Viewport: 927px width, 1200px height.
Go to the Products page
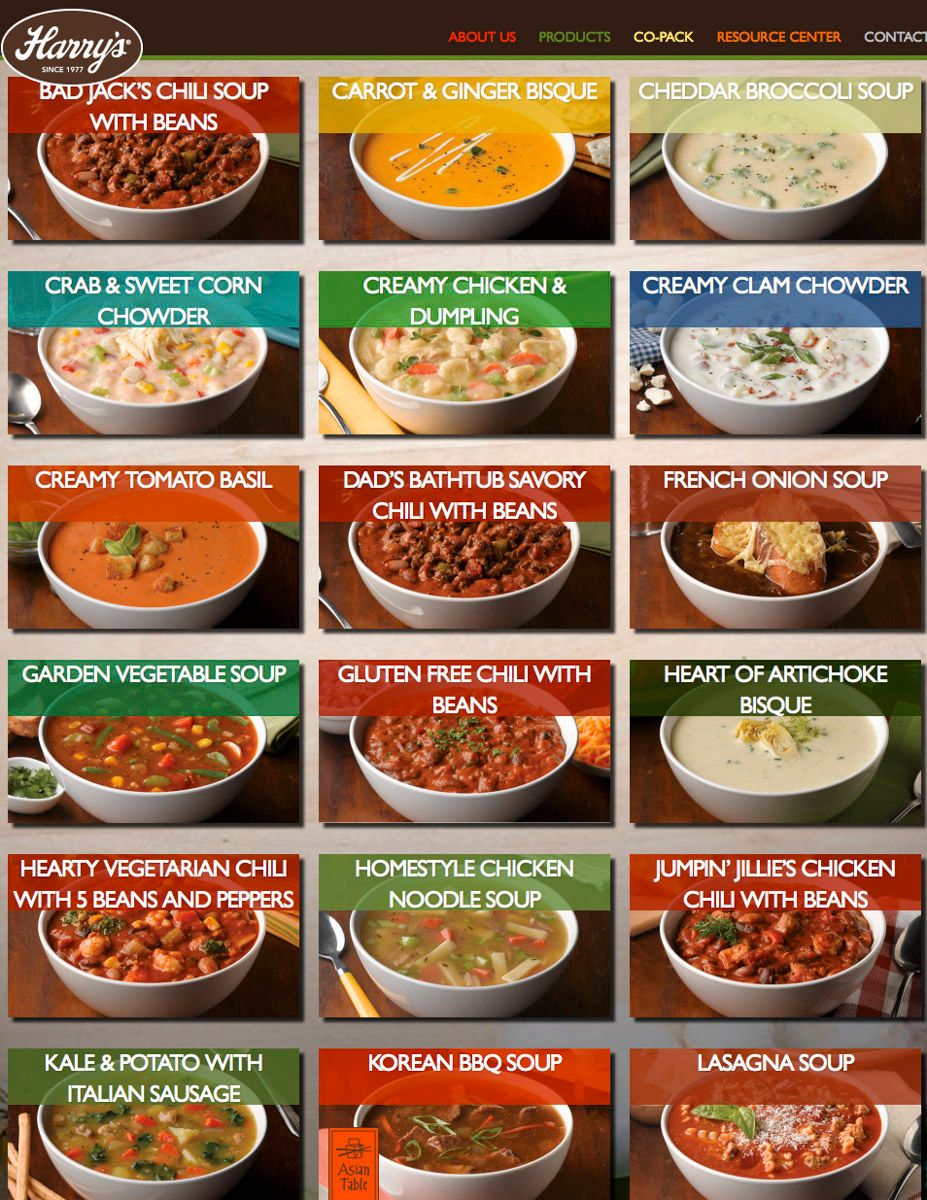574,37
